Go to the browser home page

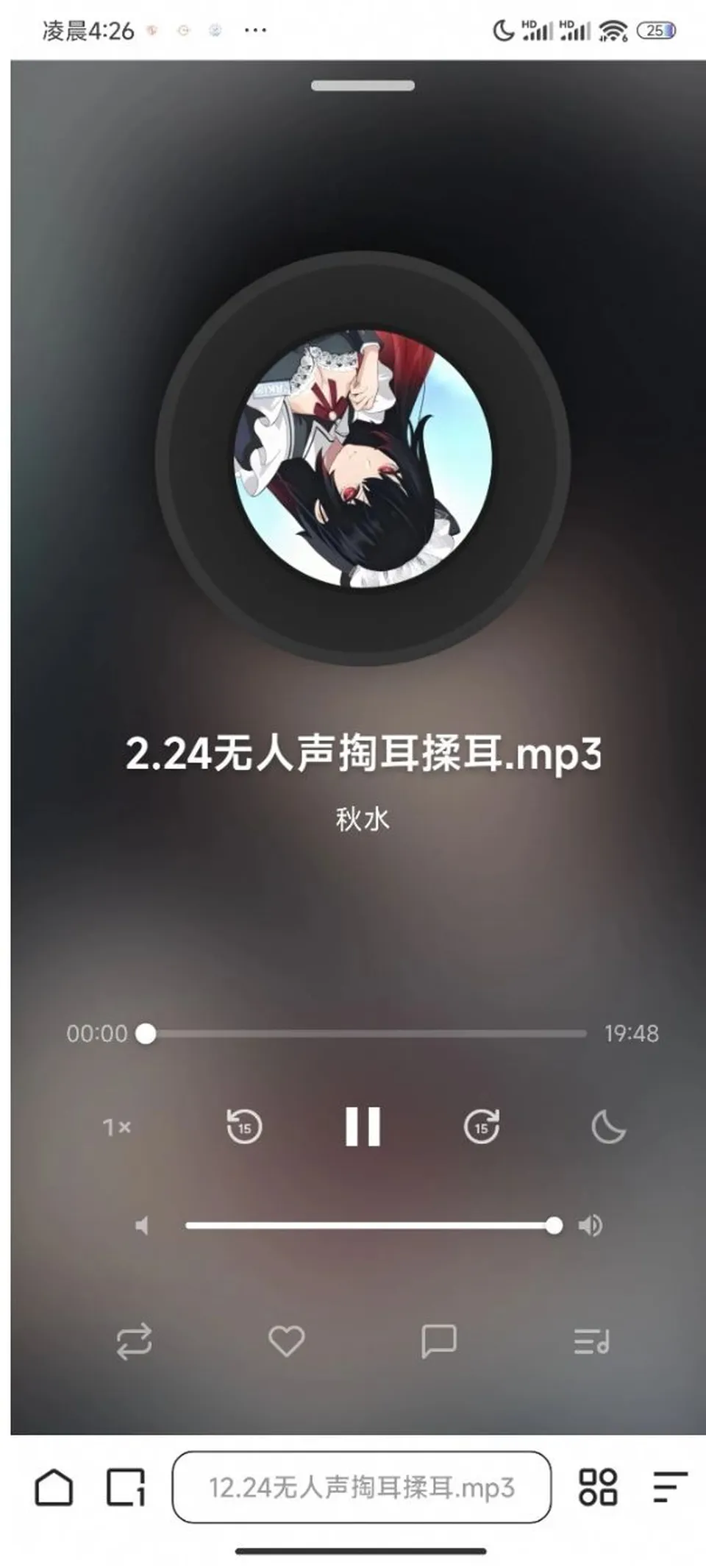(x=54, y=1487)
